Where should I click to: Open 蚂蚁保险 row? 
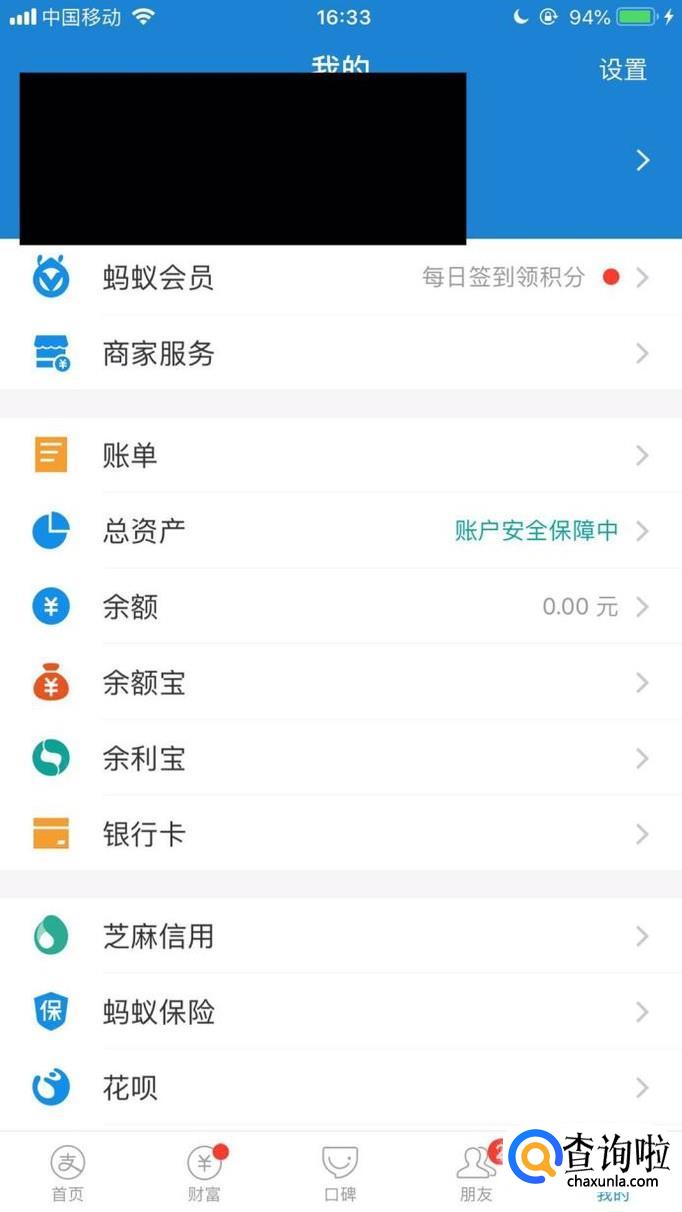coord(340,1012)
